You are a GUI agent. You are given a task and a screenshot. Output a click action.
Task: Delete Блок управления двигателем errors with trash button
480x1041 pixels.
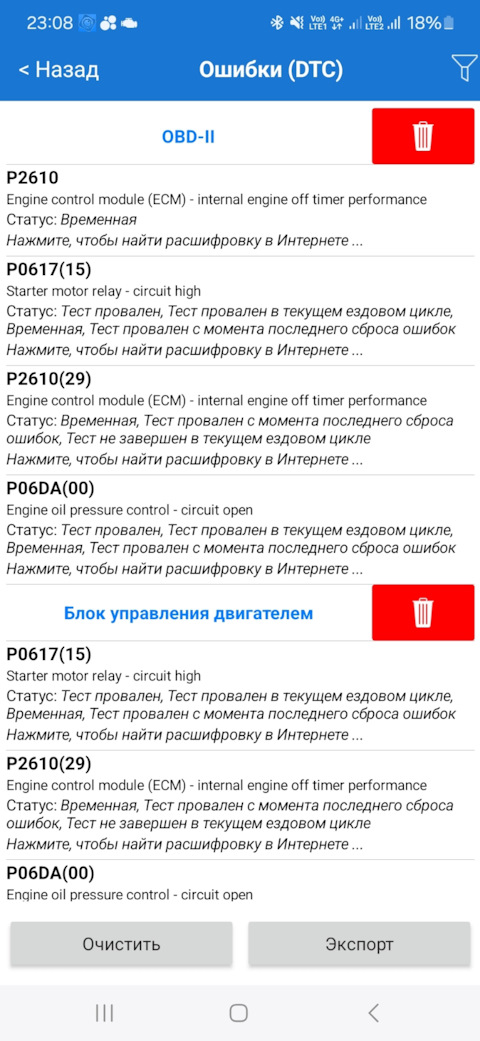(423, 612)
